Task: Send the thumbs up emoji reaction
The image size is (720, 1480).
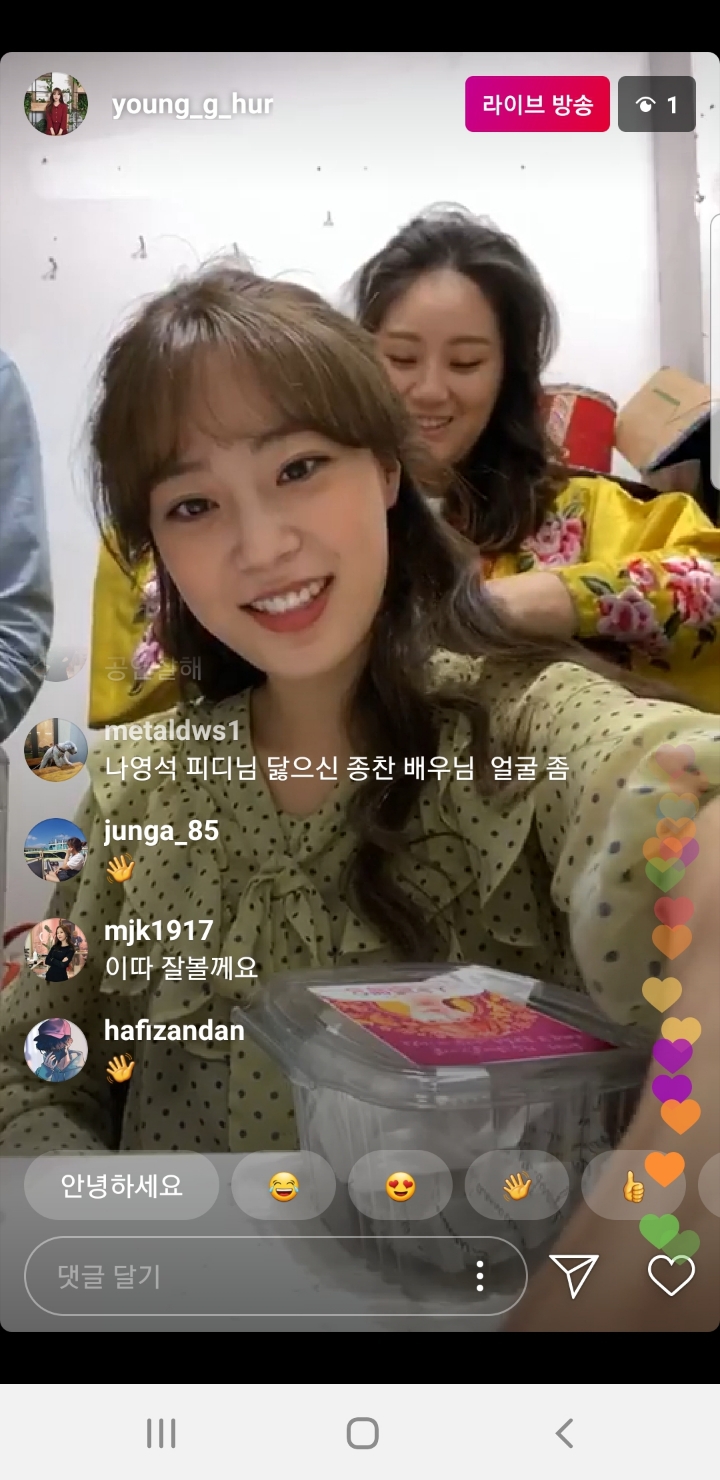Action: [632, 1186]
